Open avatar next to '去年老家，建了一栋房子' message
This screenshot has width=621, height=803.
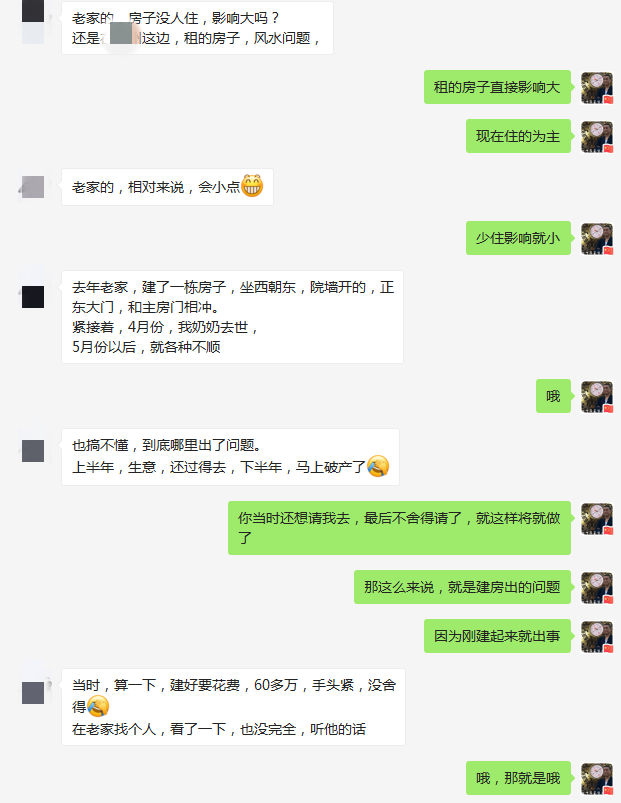[33, 296]
